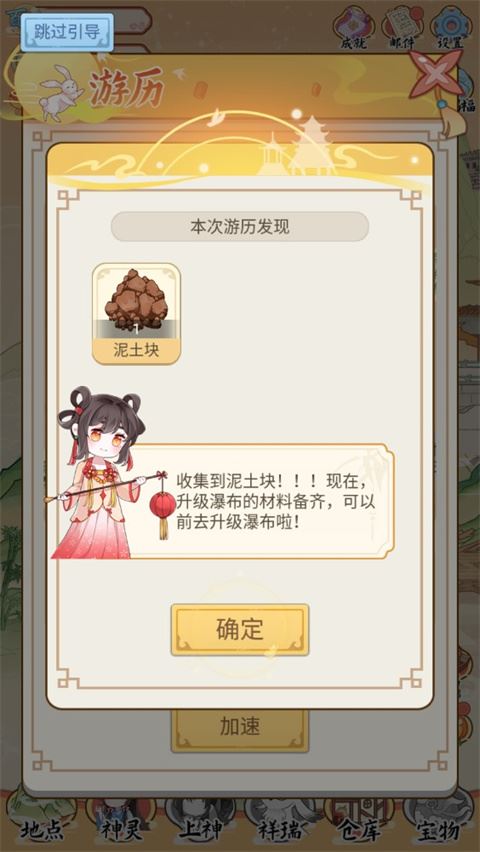Select the 泥土块 item card
Image resolution: width=480 pixels, height=852 pixels.
coord(136,314)
